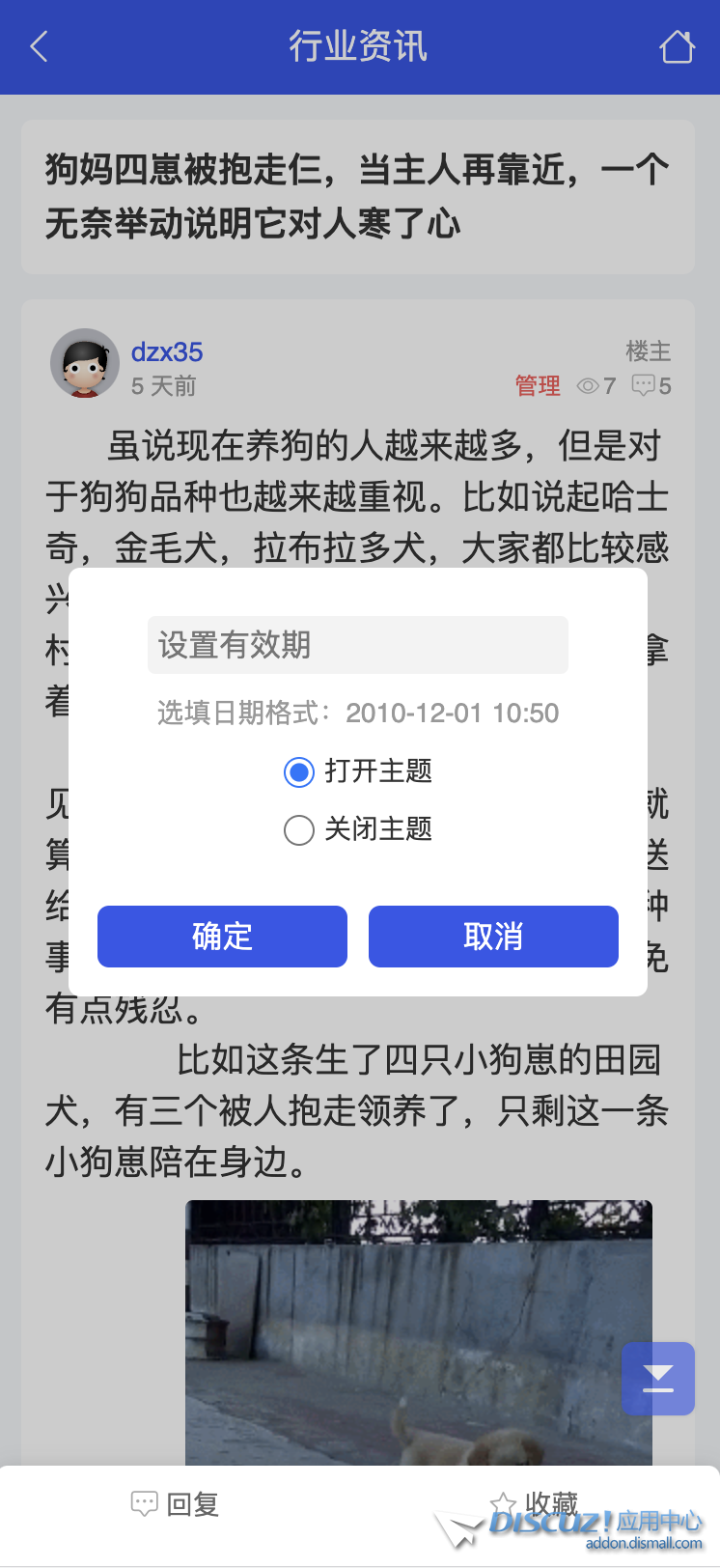
Task: Add this thread to 收藏
Action: pos(534,1503)
